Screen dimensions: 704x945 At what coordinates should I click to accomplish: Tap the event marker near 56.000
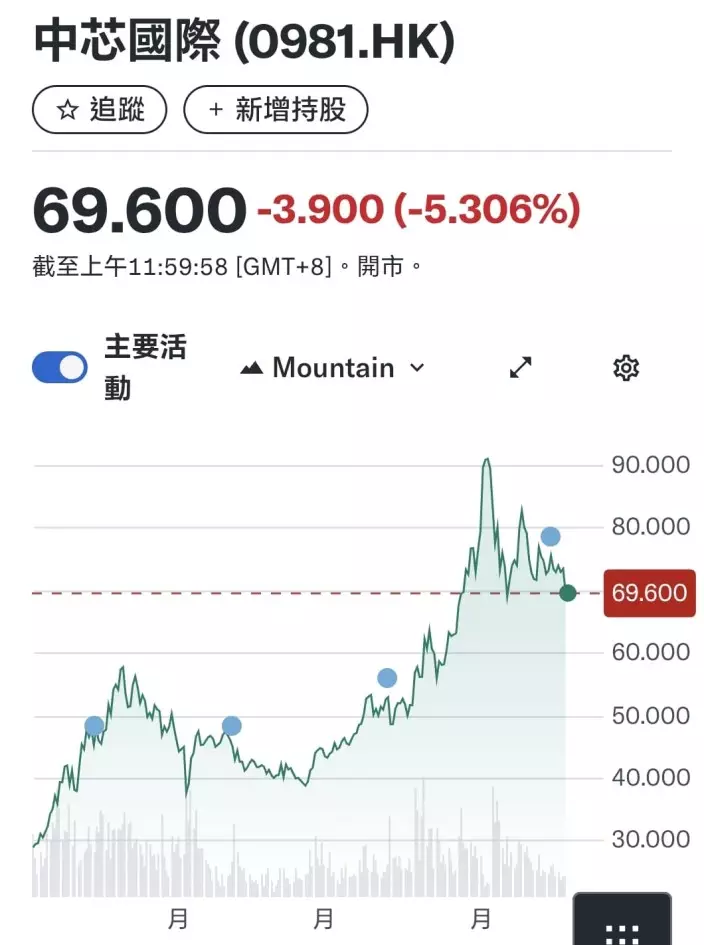(x=387, y=678)
